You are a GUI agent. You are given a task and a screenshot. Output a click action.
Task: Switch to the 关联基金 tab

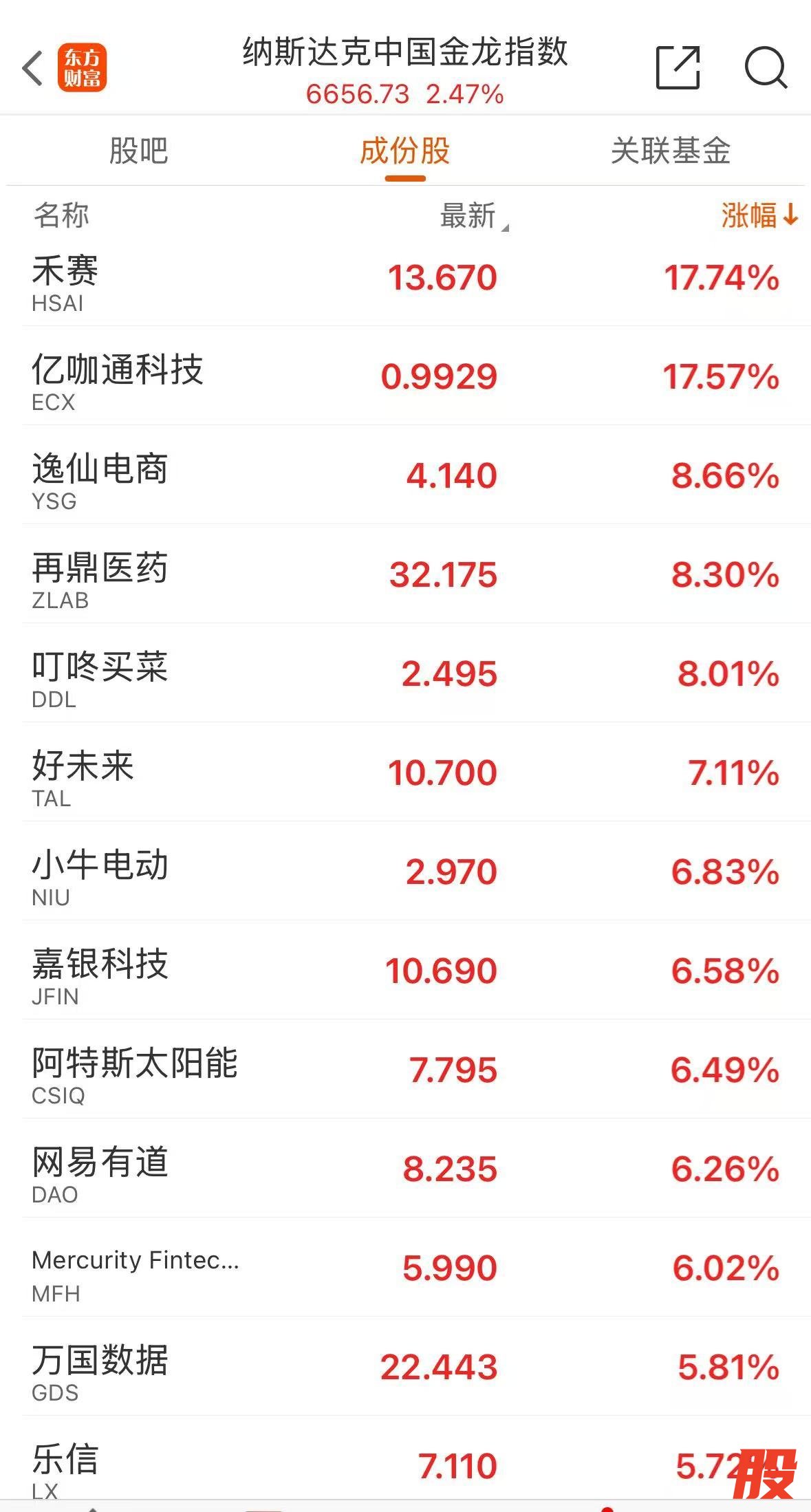[x=671, y=151]
